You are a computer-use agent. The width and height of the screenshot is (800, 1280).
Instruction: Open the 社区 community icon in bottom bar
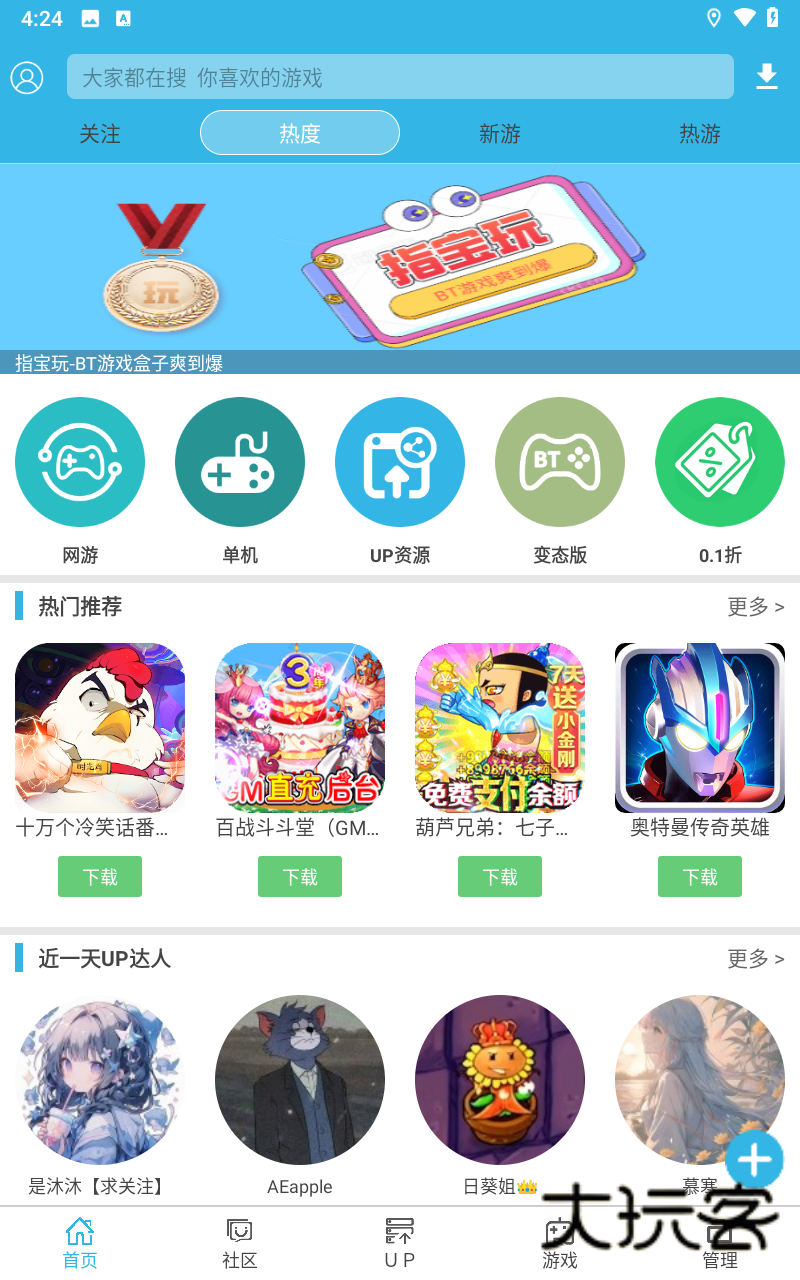(x=238, y=1240)
